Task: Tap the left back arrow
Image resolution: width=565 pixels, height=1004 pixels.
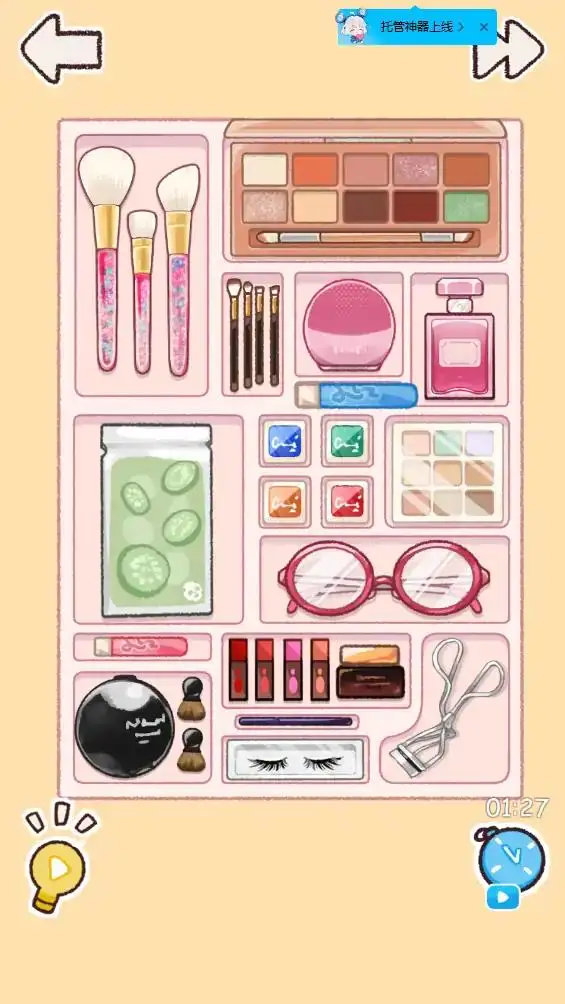Action: [x=61, y=49]
